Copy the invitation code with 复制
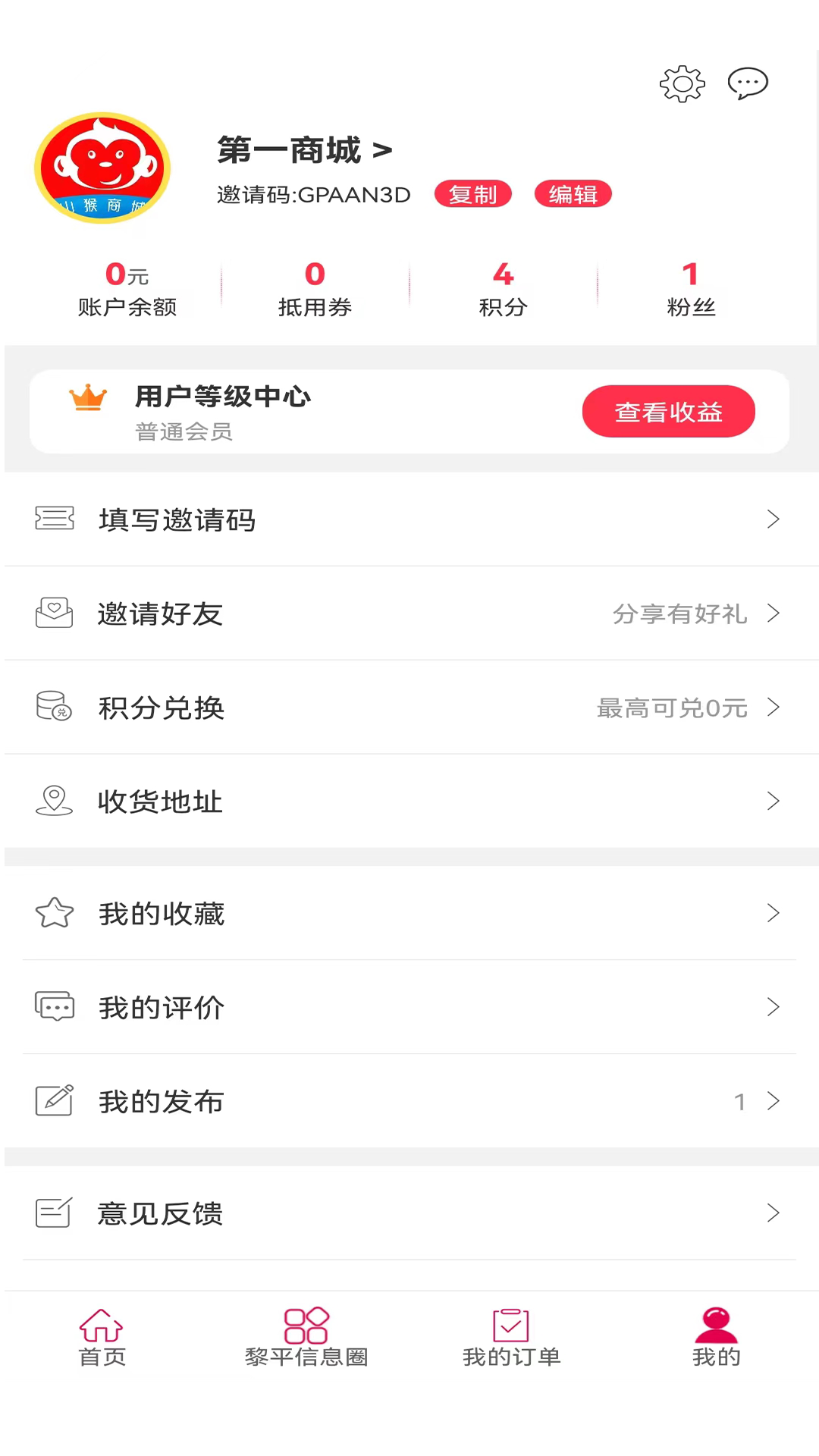The image size is (819, 1456). point(472,194)
